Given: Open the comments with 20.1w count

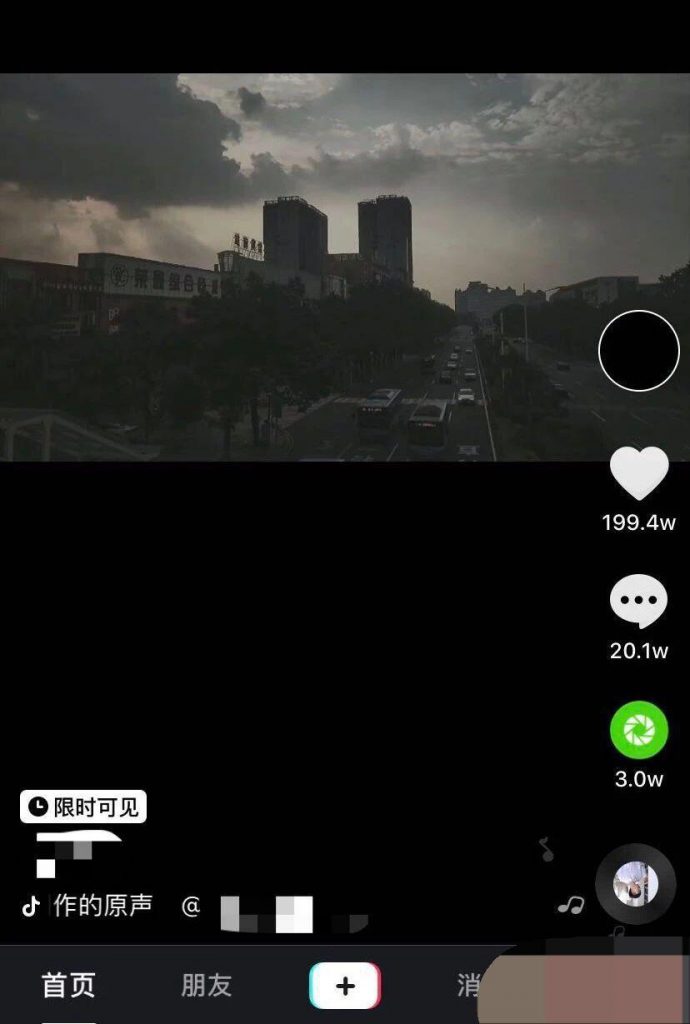Looking at the screenshot, I should coord(638,603).
